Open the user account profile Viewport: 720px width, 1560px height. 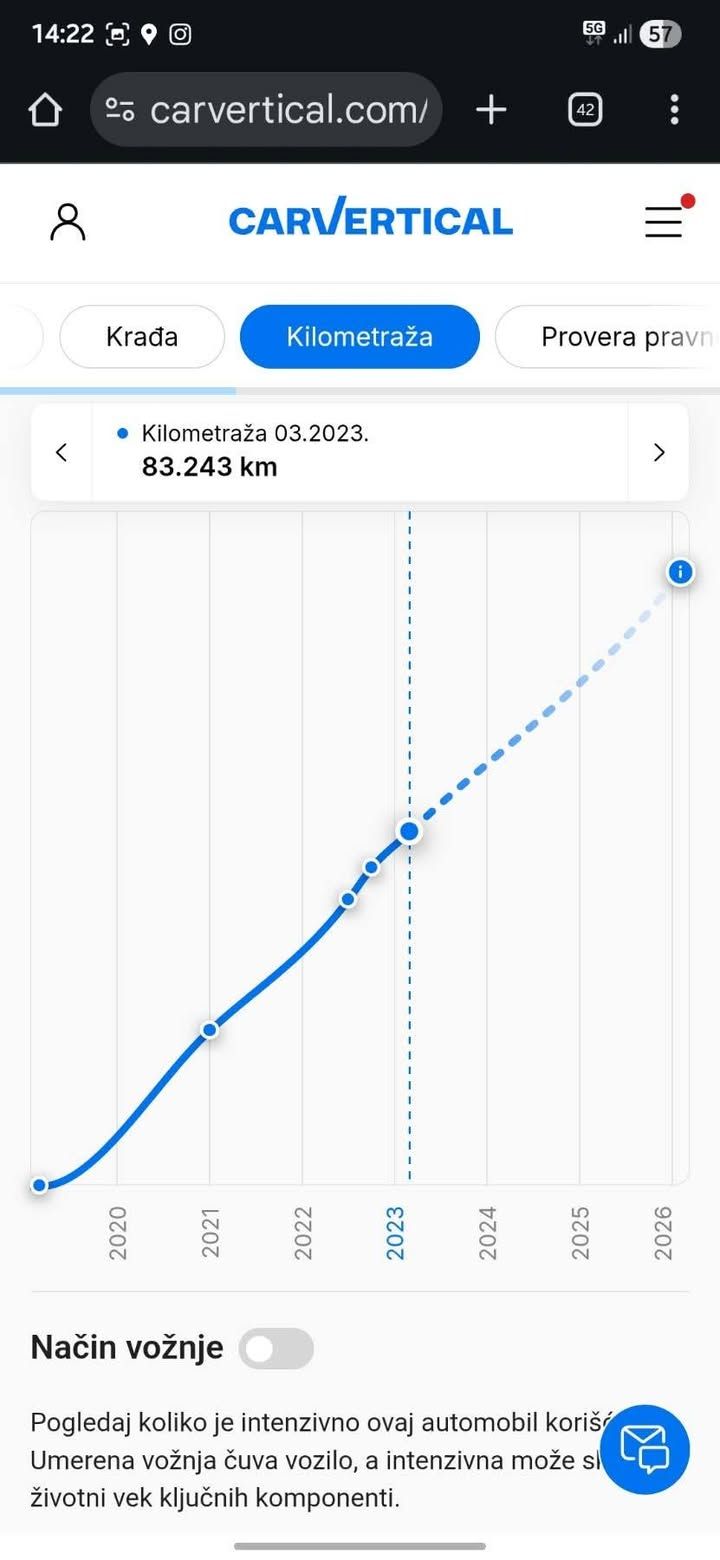pyautogui.click(x=68, y=221)
